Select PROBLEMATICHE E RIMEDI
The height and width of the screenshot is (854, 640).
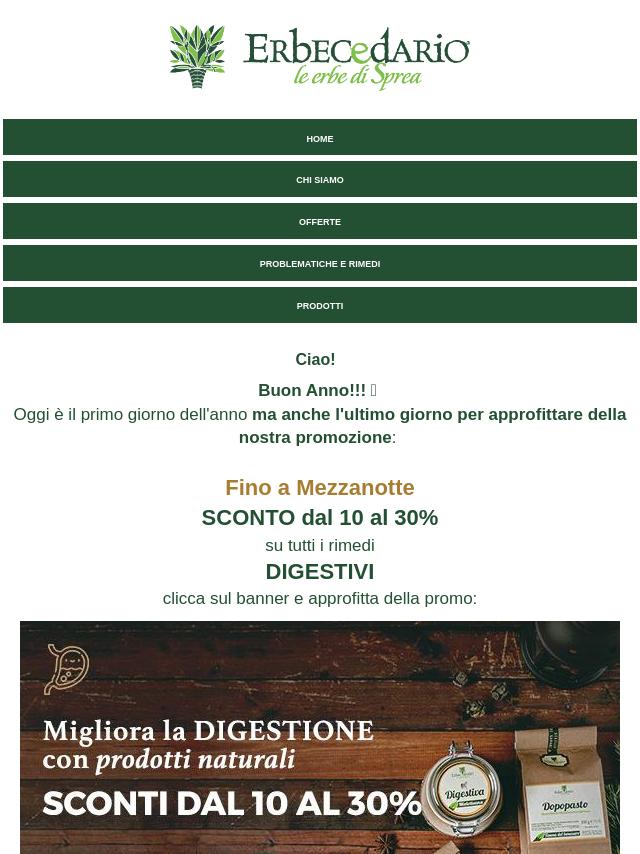pyautogui.click(x=320, y=264)
